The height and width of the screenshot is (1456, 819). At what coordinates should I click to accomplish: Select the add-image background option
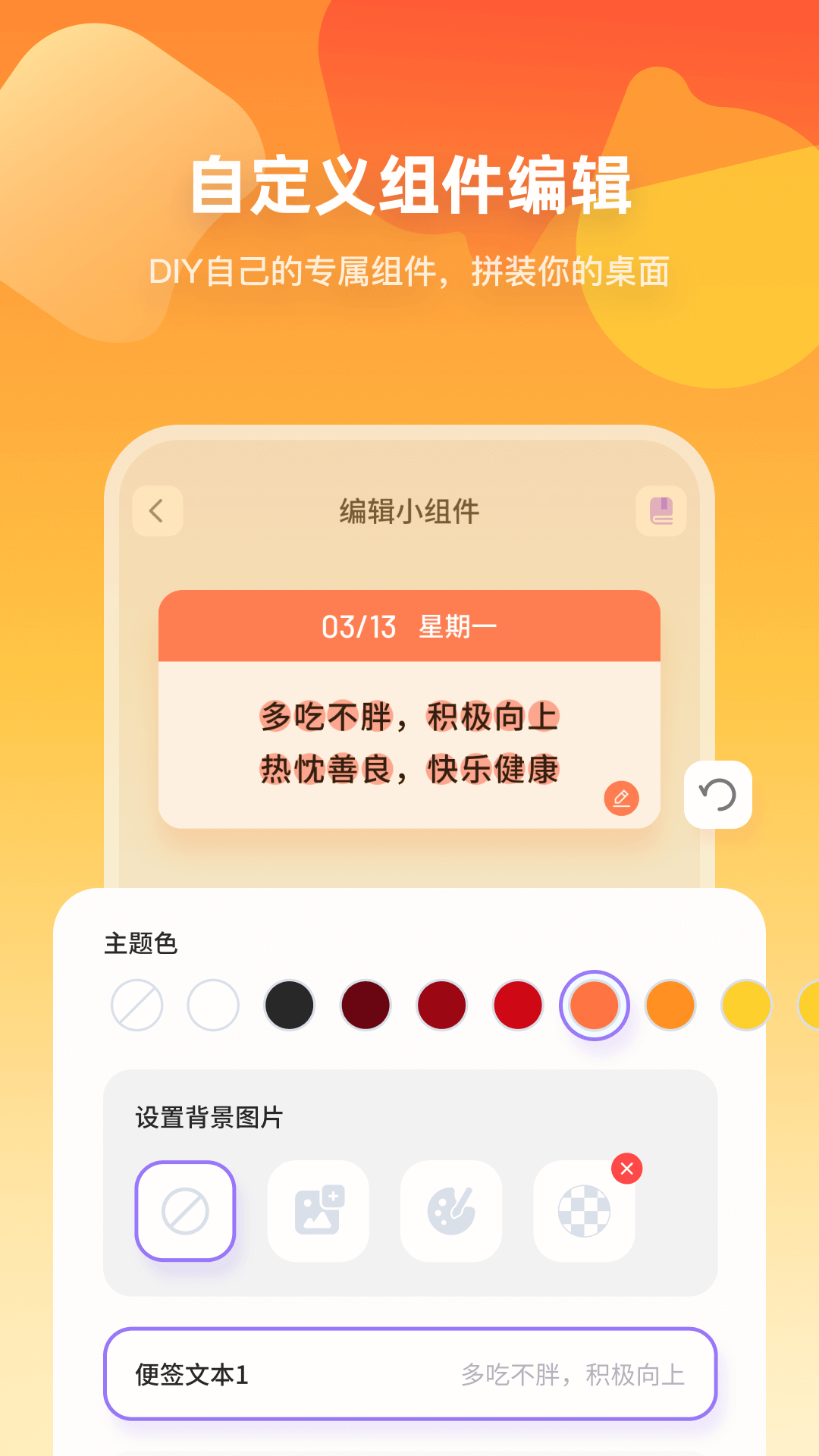pyautogui.click(x=318, y=1210)
